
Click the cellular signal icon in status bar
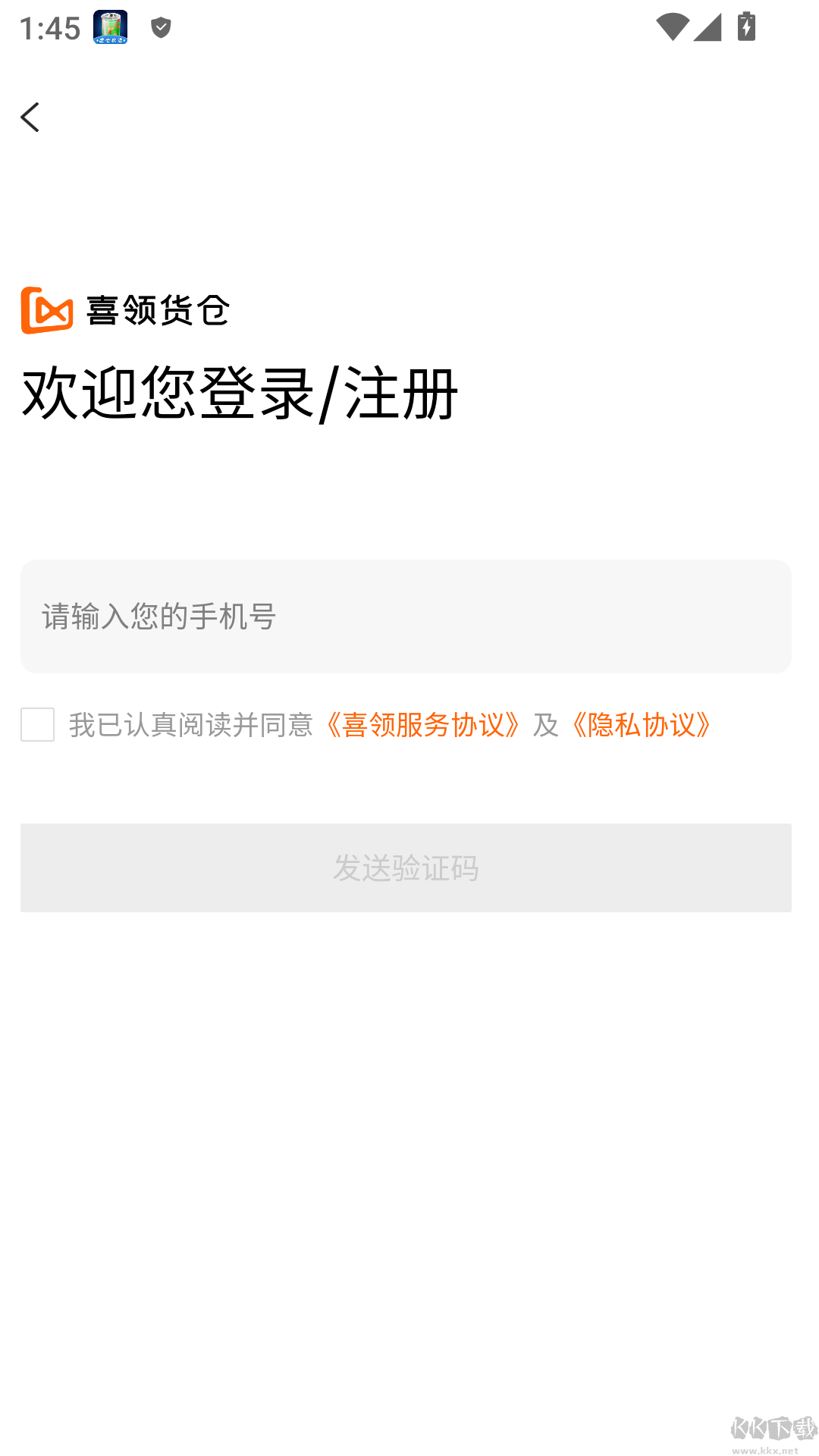tap(709, 27)
